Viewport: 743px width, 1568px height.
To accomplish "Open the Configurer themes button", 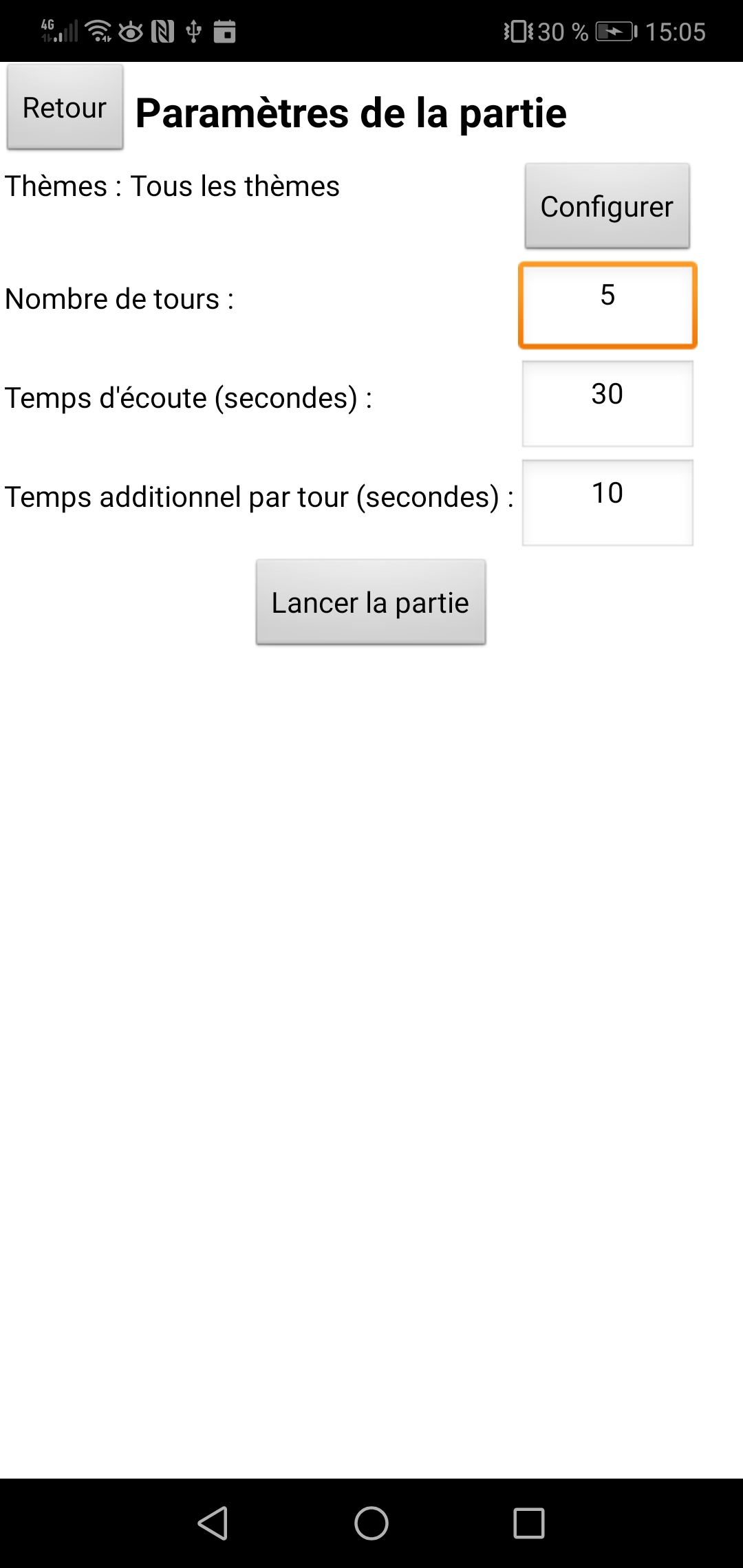I will pos(607,206).
